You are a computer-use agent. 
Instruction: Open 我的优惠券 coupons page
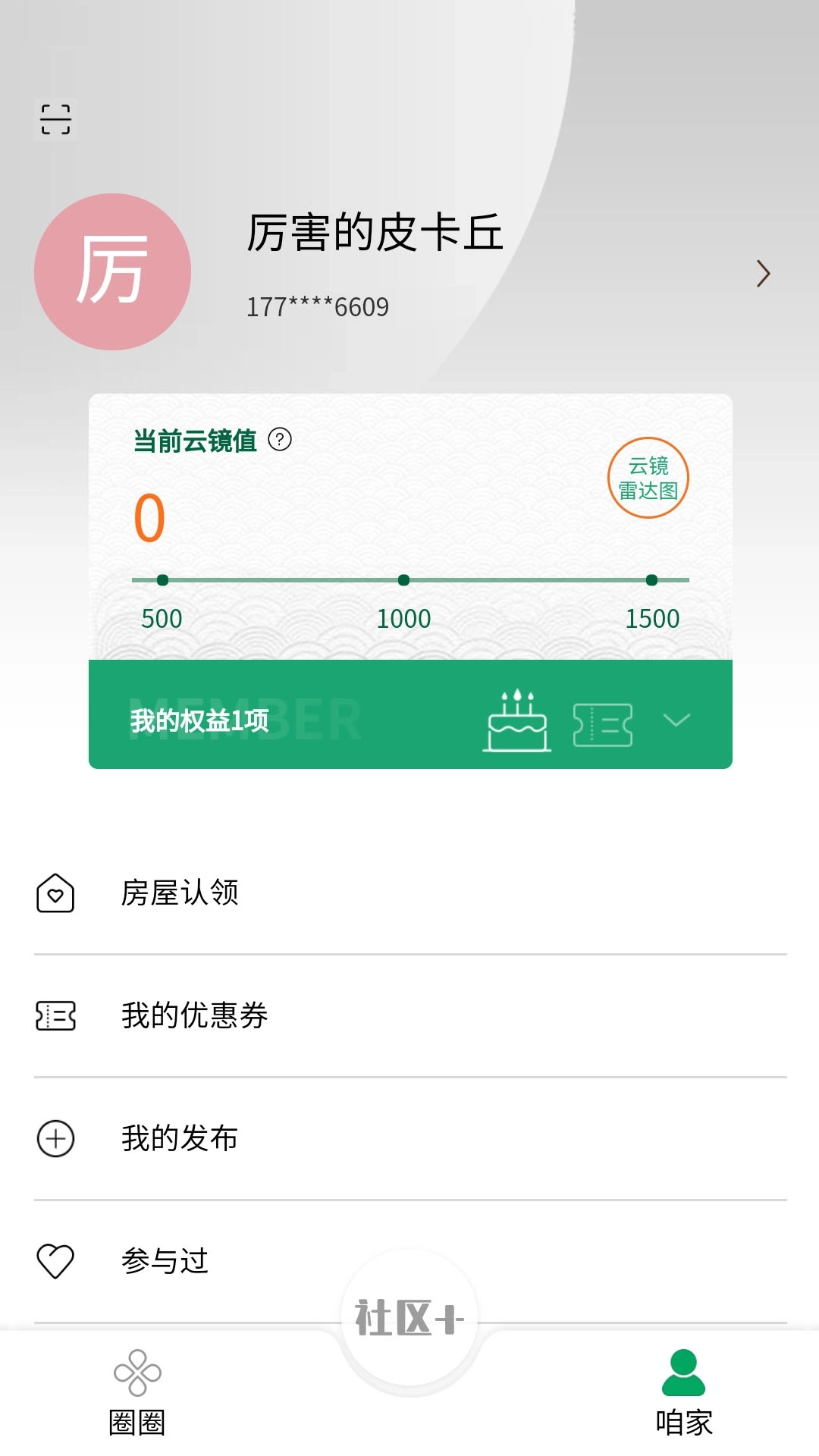(x=196, y=1017)
